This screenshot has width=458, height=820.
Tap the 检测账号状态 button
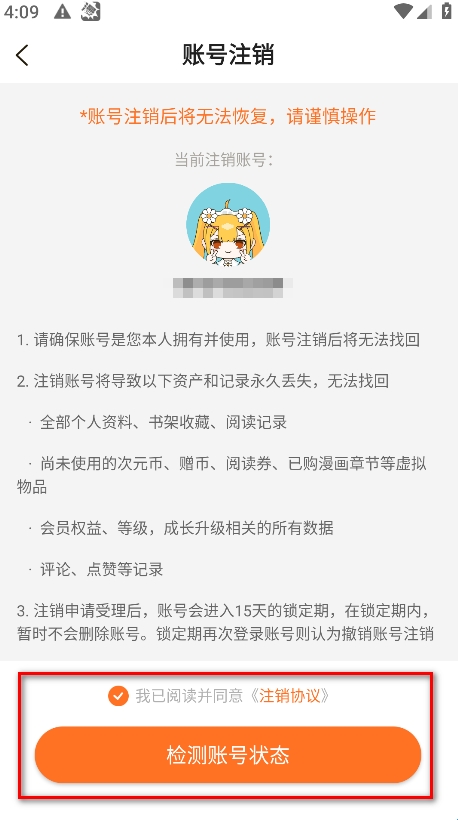[228, 755]
